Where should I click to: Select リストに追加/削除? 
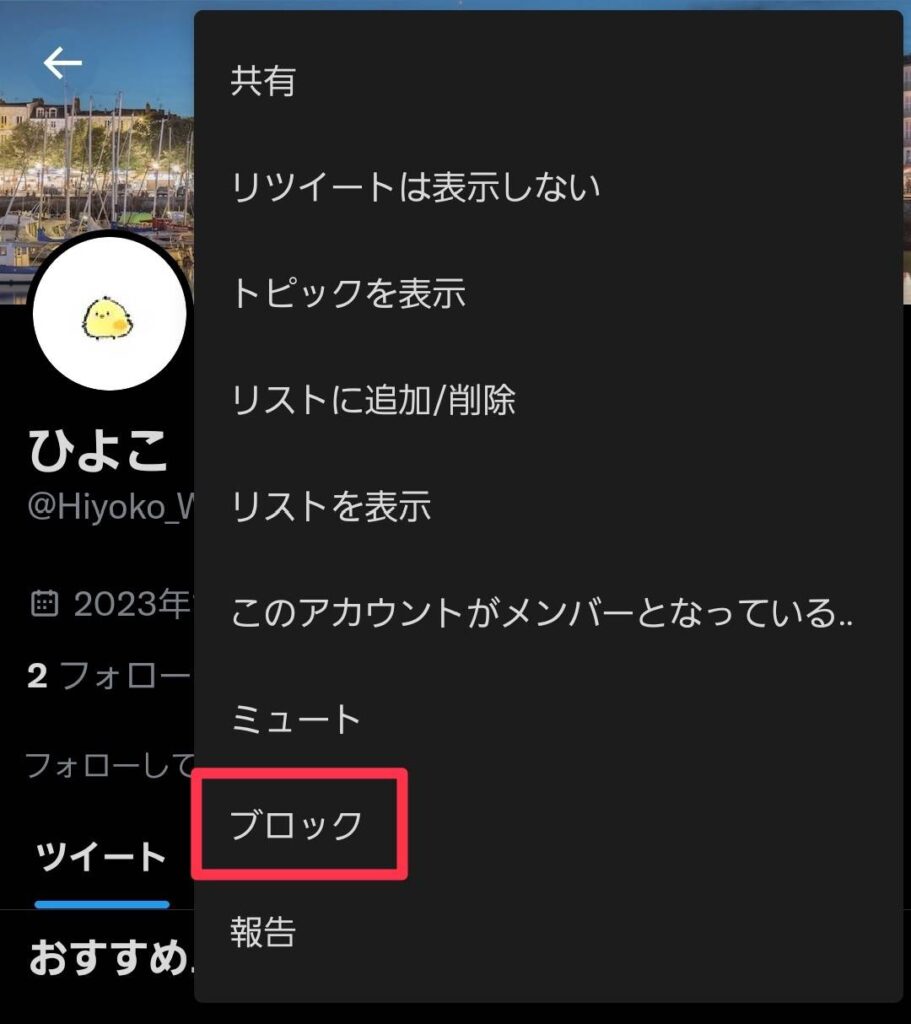(x=373, y=401)
